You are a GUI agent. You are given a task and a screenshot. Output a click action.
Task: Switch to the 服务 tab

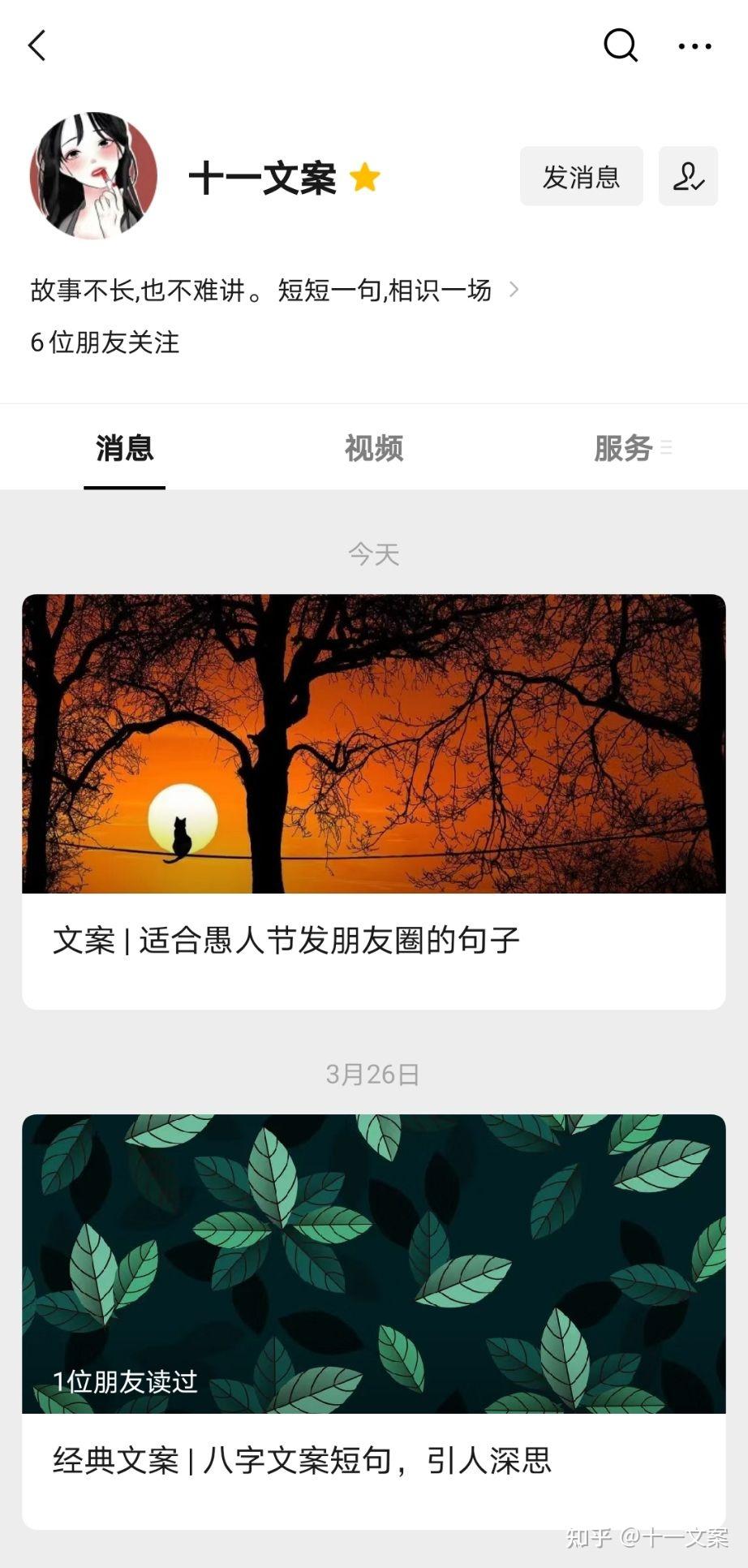[622, 447]
